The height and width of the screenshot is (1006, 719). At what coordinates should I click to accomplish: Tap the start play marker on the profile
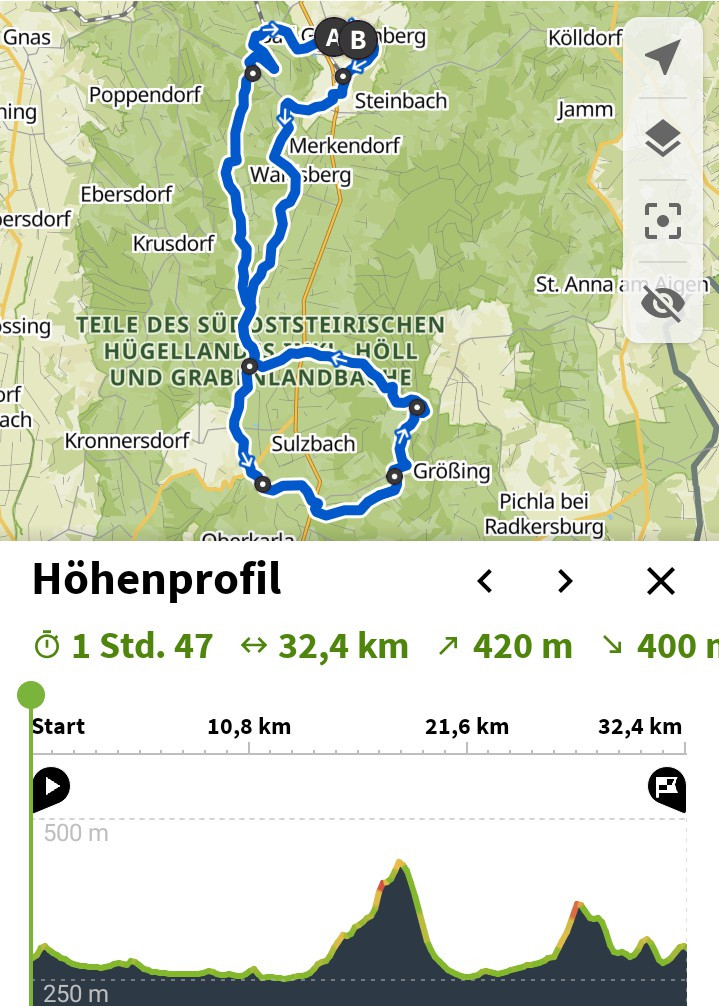point(51,788)
